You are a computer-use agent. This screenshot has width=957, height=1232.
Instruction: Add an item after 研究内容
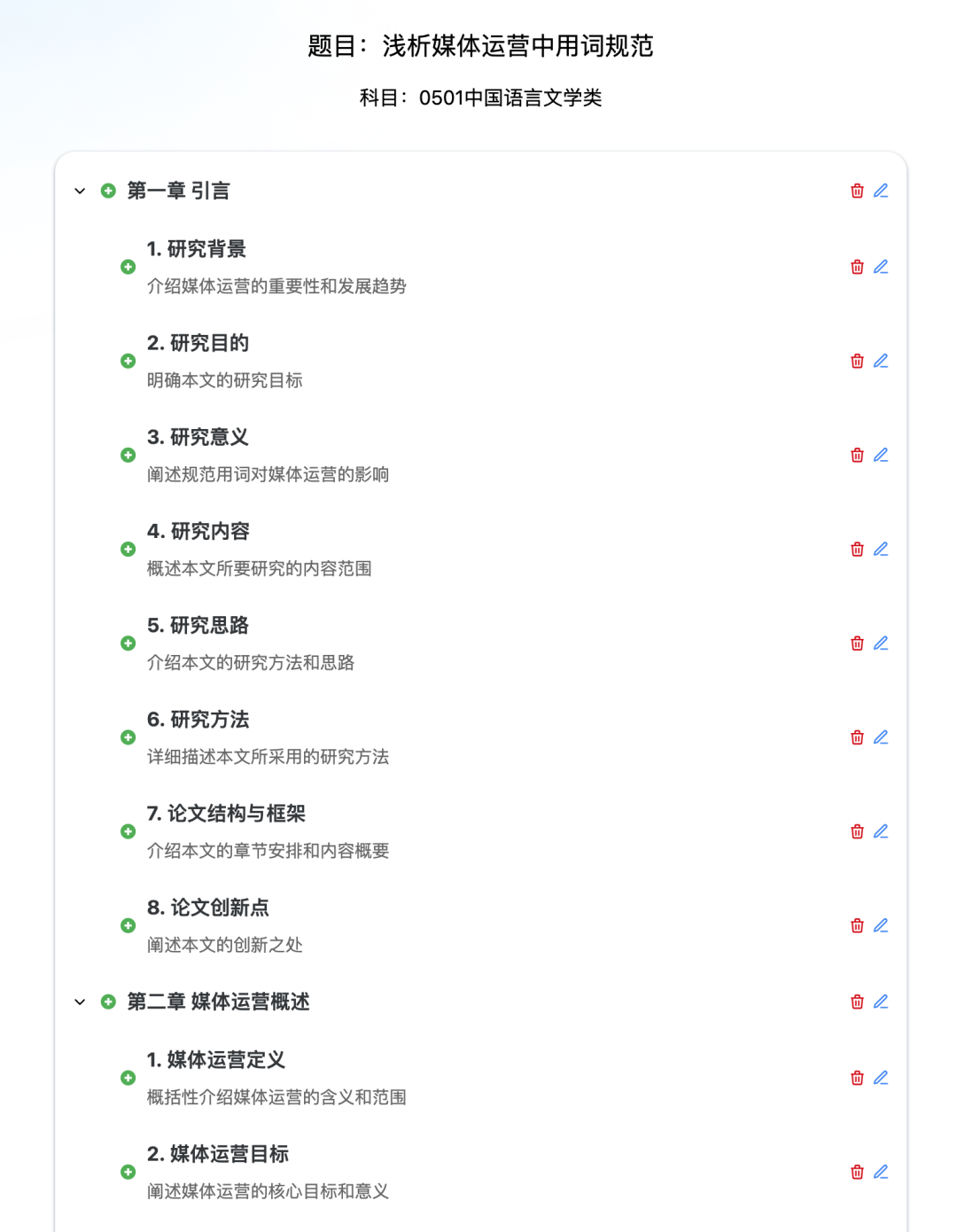(128, 550)
